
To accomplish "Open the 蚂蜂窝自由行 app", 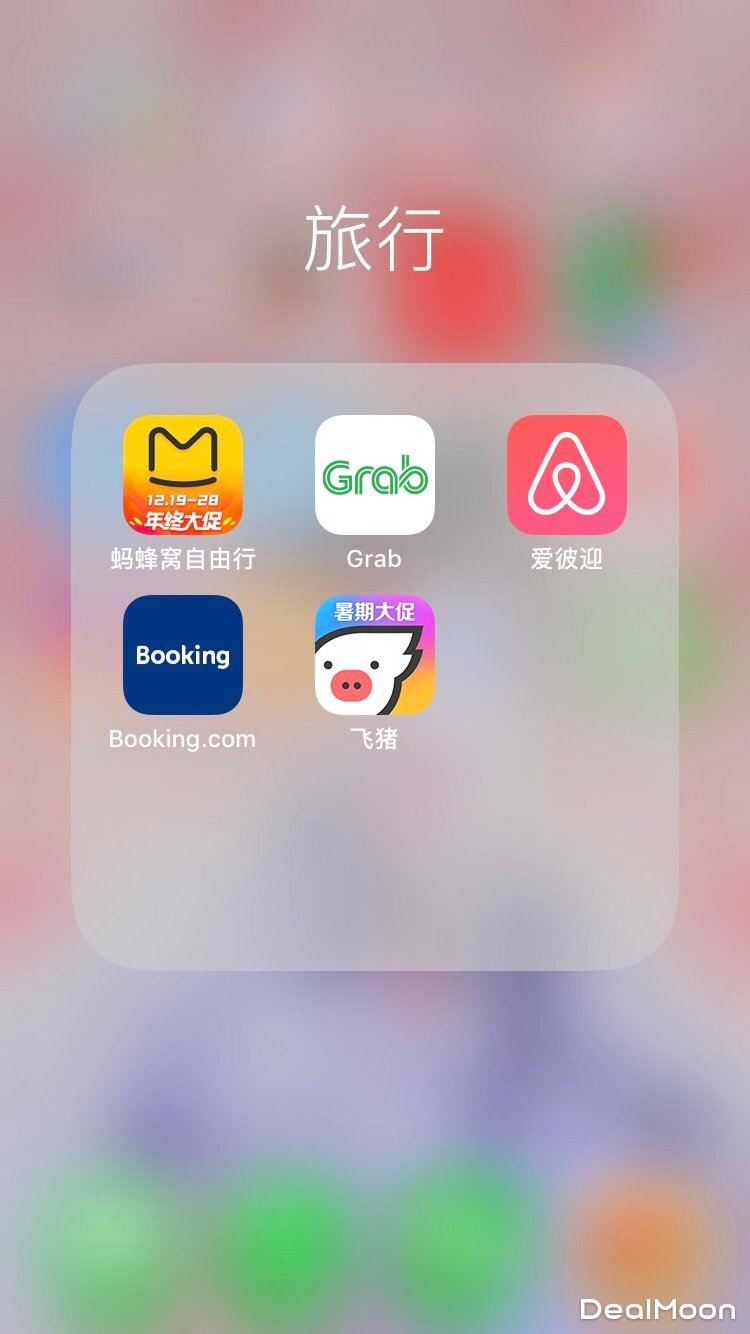I will pyautogui.click(x=183, y=475).
